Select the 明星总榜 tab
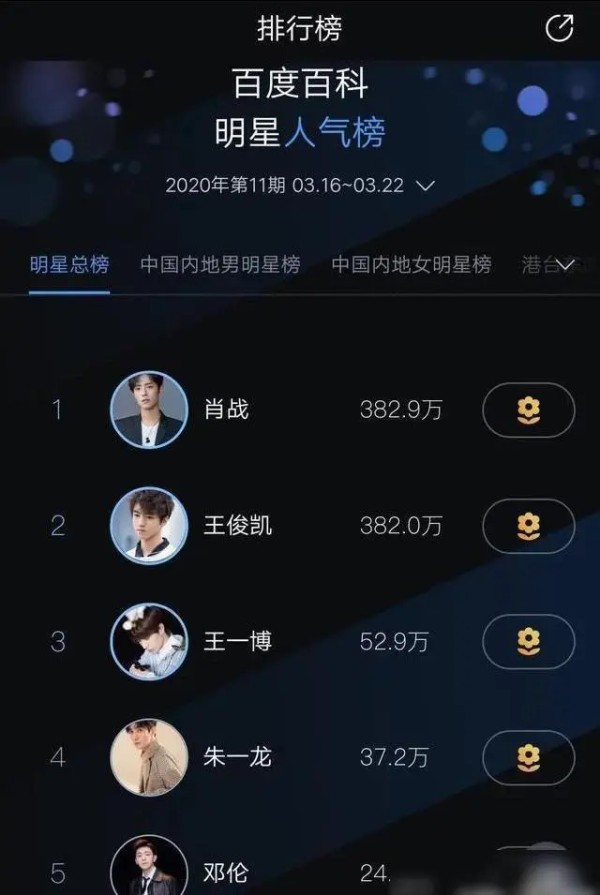This screenshot has height=895, width=600. coord(69,265)
